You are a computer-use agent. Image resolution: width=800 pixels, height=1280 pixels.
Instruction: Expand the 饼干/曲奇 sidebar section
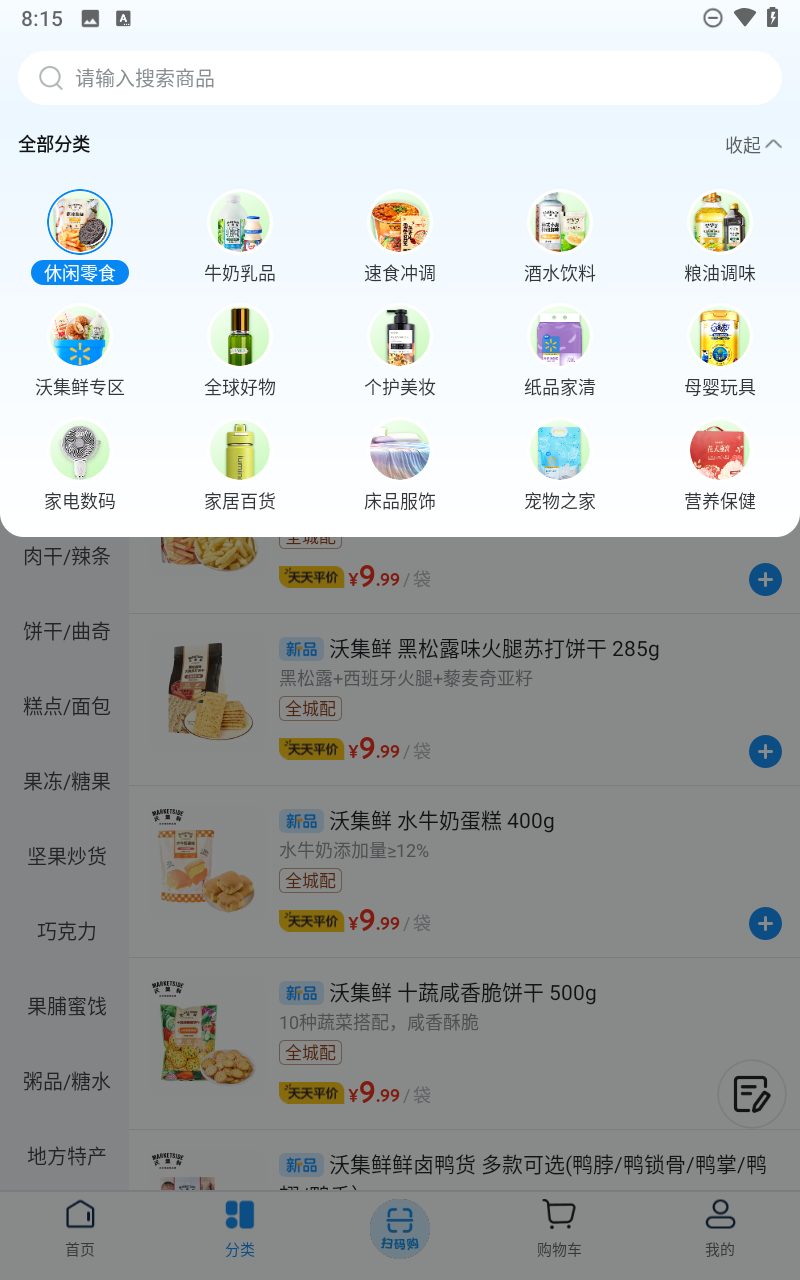point(63,631)
